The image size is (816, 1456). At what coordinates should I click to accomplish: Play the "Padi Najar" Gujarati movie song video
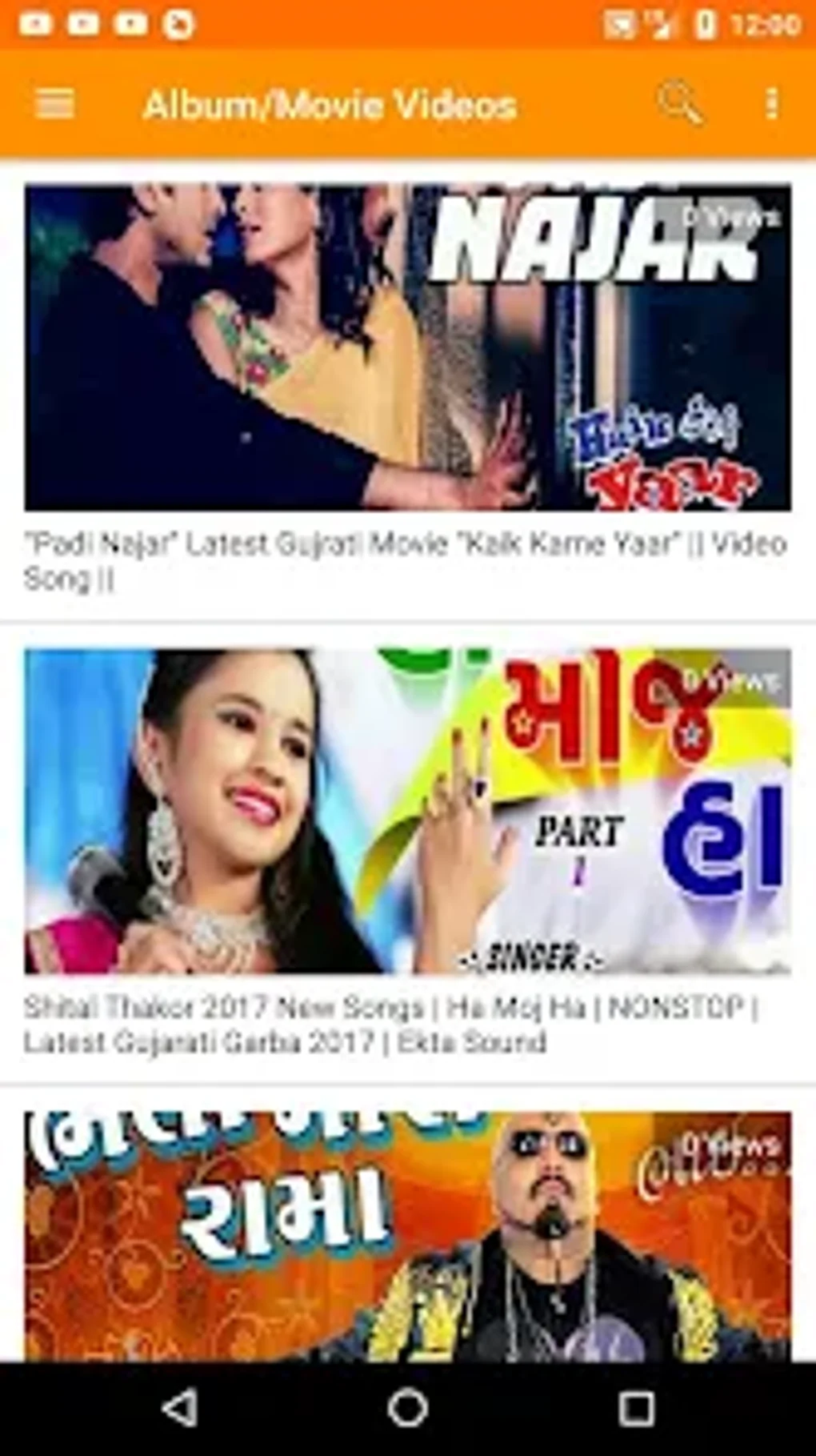(407, 347)
